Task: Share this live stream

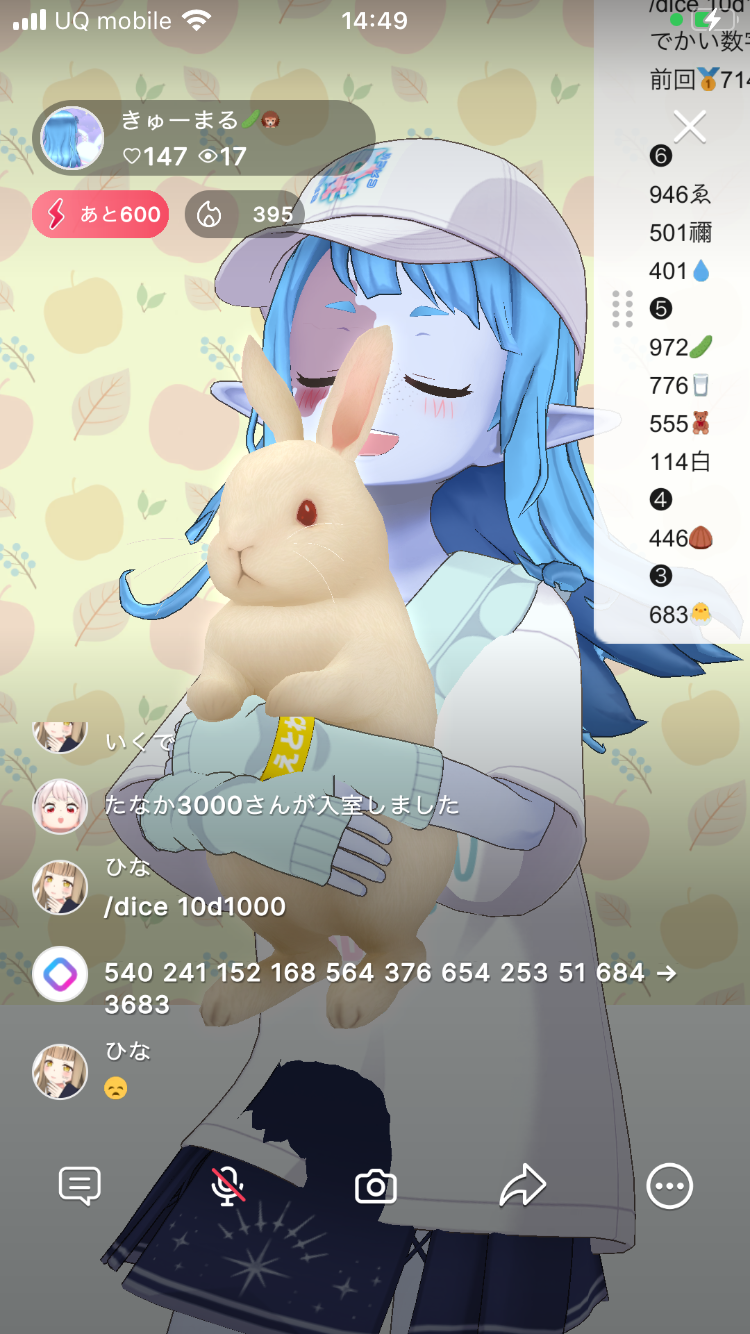Action: (522, 1186)
